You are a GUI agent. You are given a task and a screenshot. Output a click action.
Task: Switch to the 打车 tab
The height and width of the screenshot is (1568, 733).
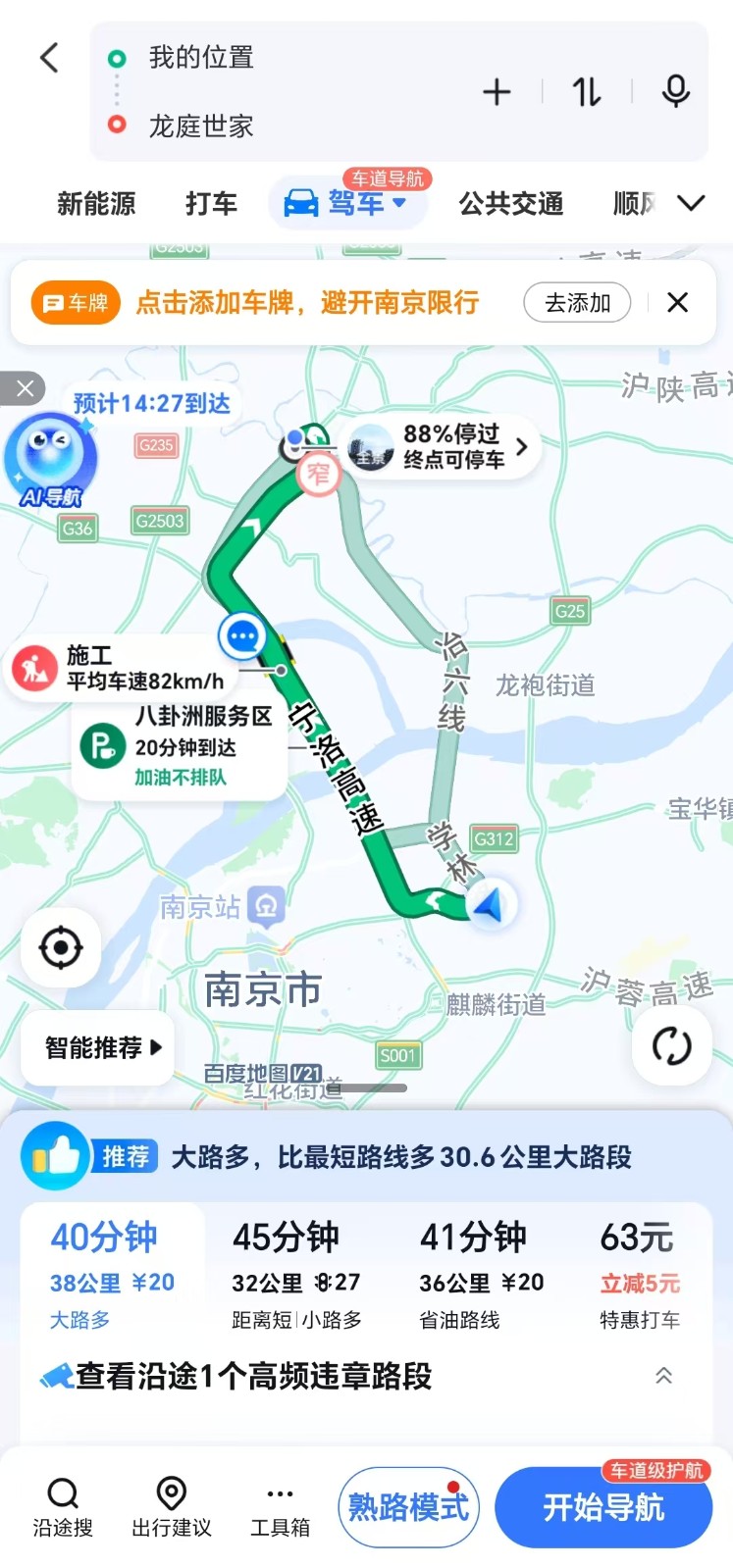click(211, 204)
